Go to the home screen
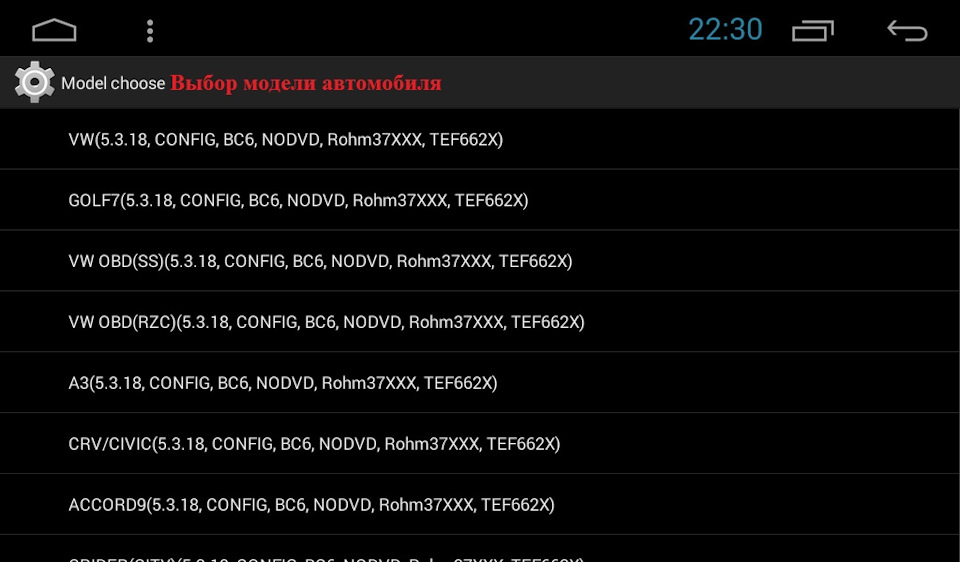 54,31
